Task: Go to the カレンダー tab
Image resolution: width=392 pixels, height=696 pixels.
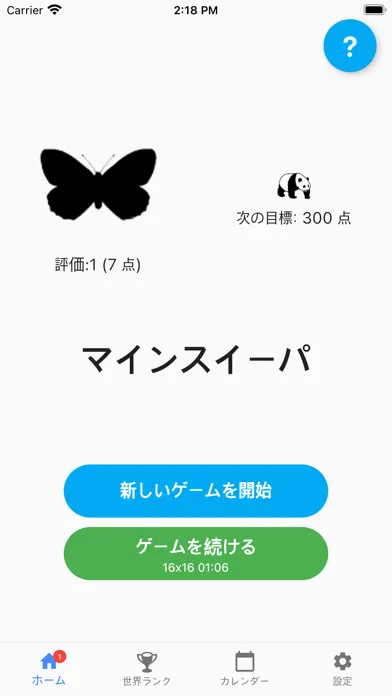Action: coord(245,668)
